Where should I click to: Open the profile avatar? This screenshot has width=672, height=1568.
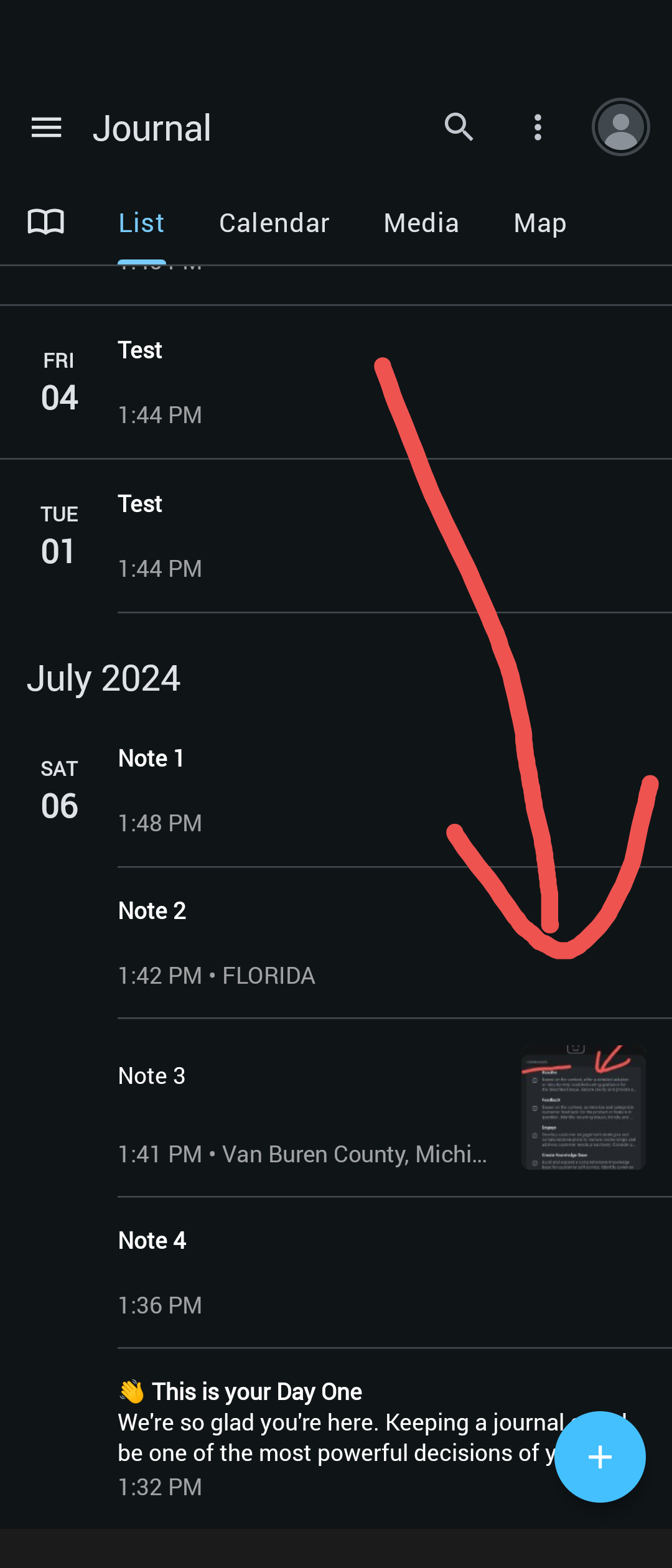click(620, 127)
